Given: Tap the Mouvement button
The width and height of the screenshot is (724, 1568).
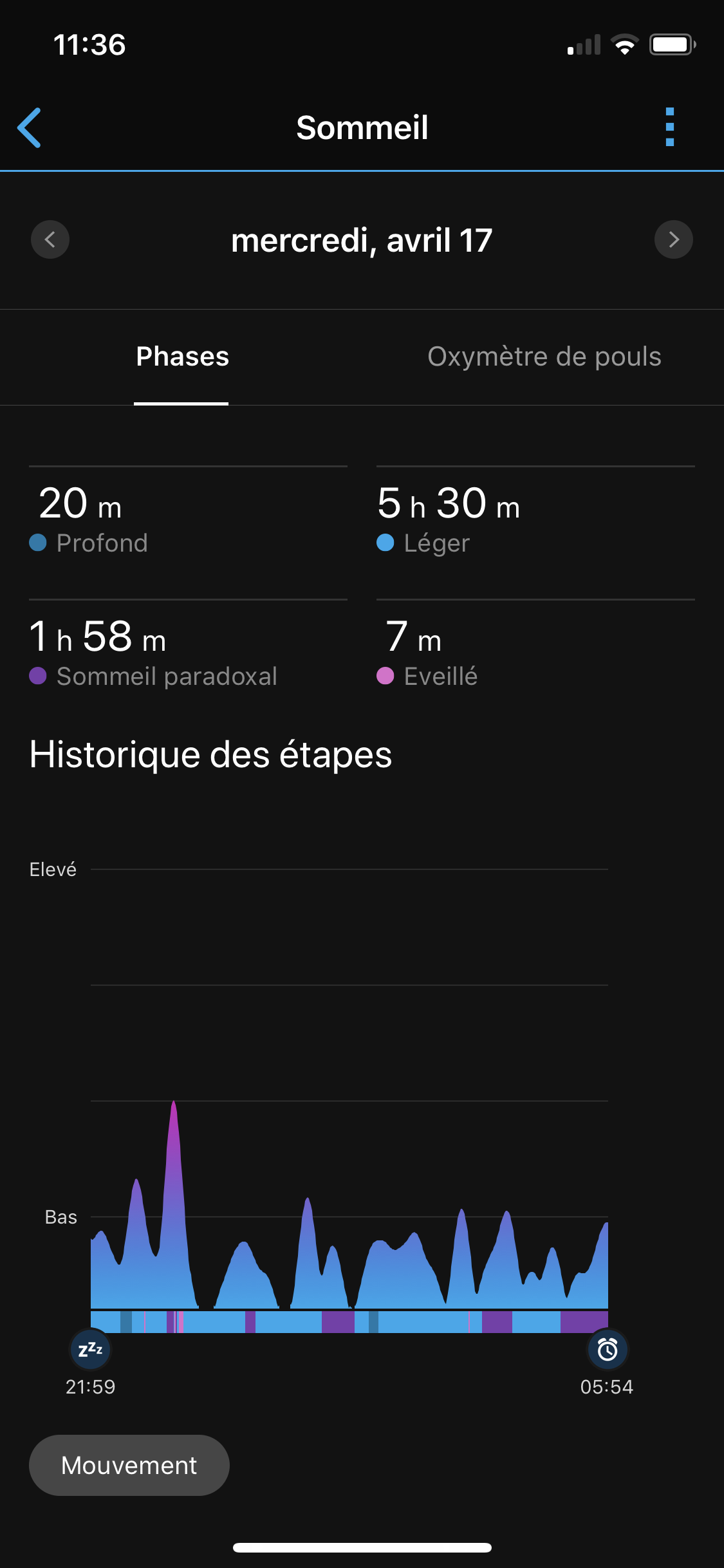Looking at the screenshot, I should point(129,1466).
